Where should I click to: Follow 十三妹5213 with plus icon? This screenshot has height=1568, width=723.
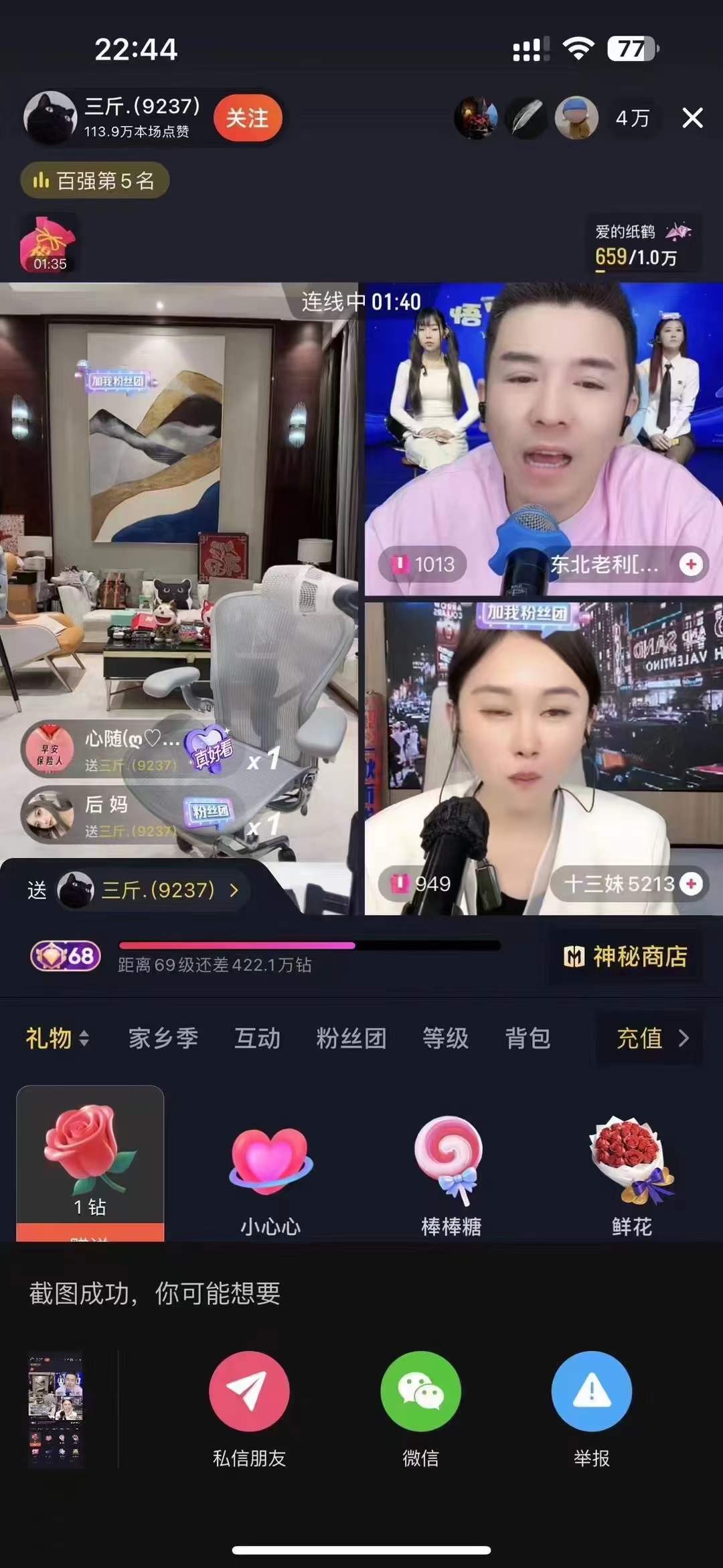(x=691, y=884)
